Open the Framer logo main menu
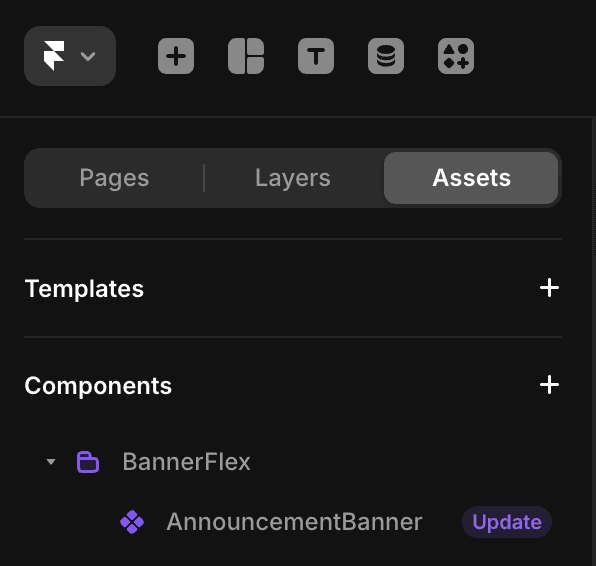The width and height of the screenshot is (596, 566). pyautogui.click(x=70, y=56)
